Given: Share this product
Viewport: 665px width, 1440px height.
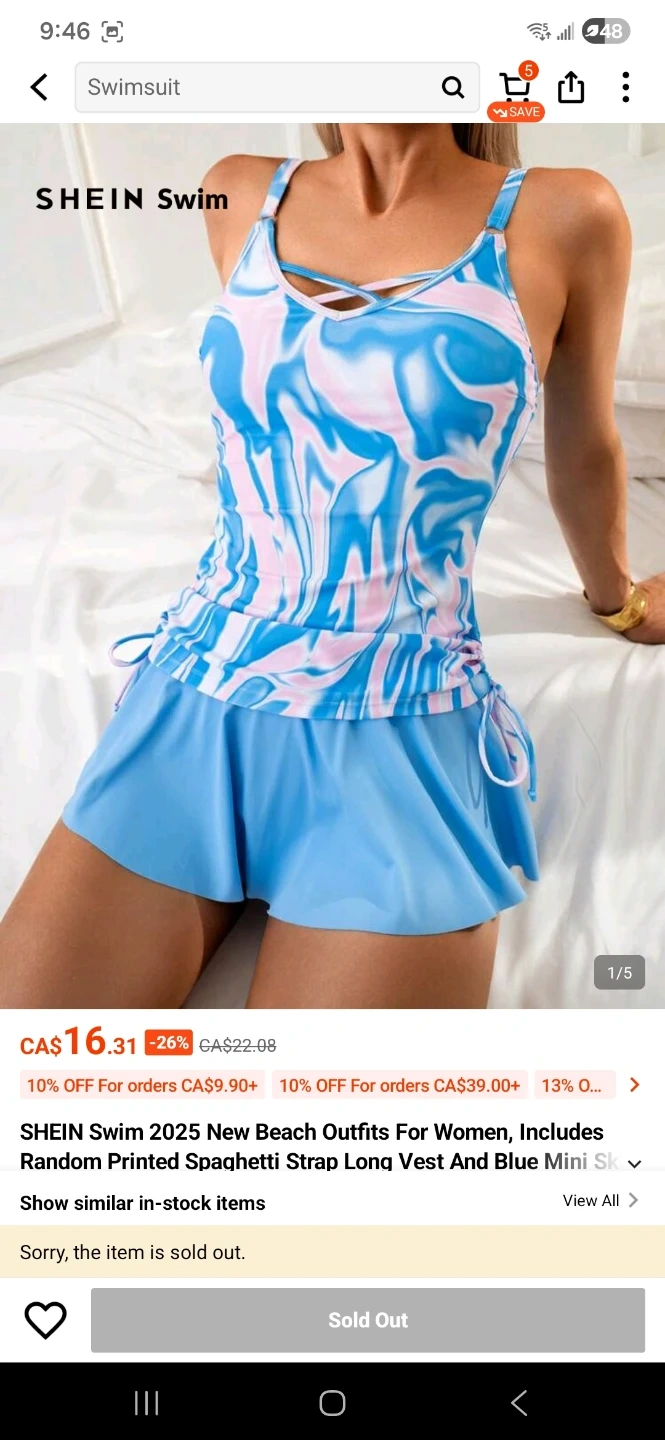Looking at the screenshot, I should pos(571,87).
